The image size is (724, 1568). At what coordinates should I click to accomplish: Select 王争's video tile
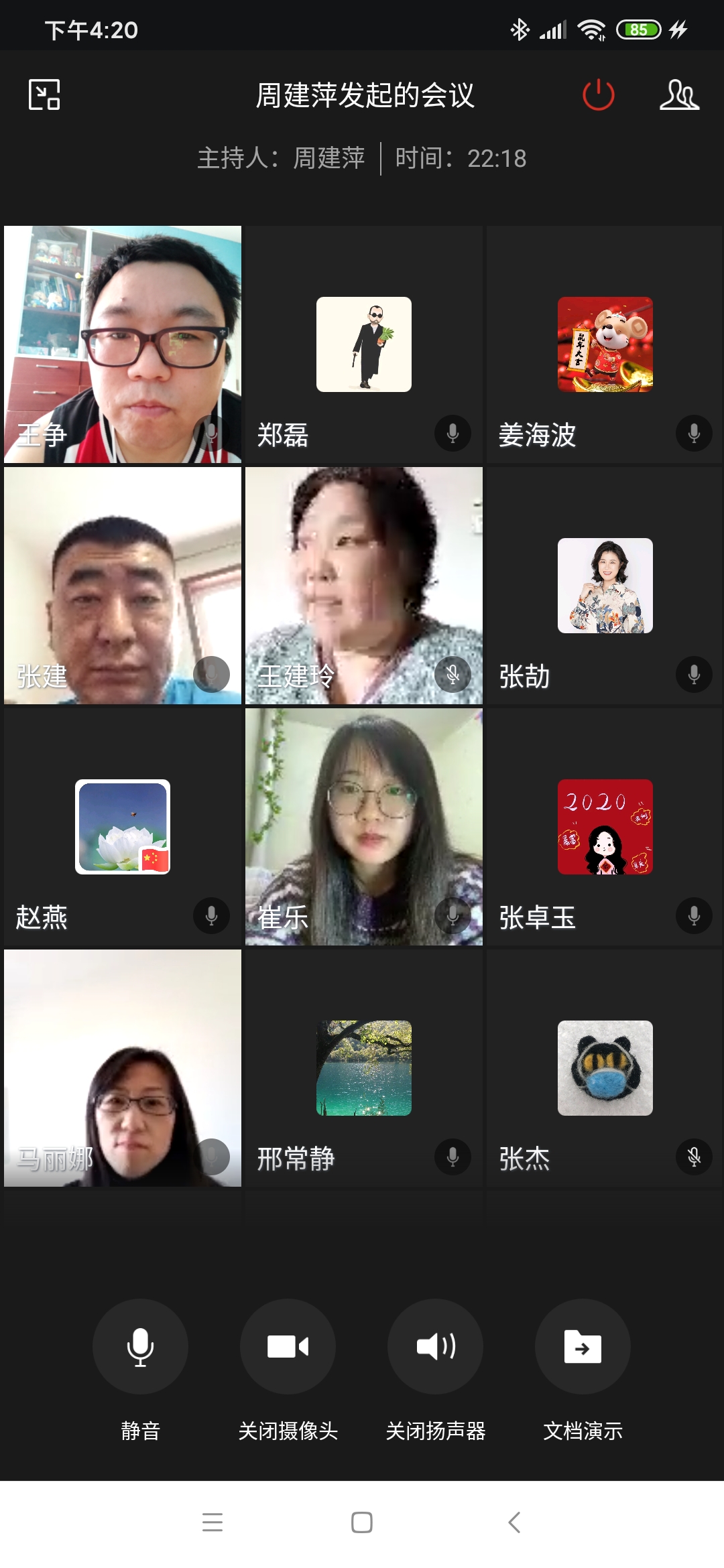[x=123, y=344]
